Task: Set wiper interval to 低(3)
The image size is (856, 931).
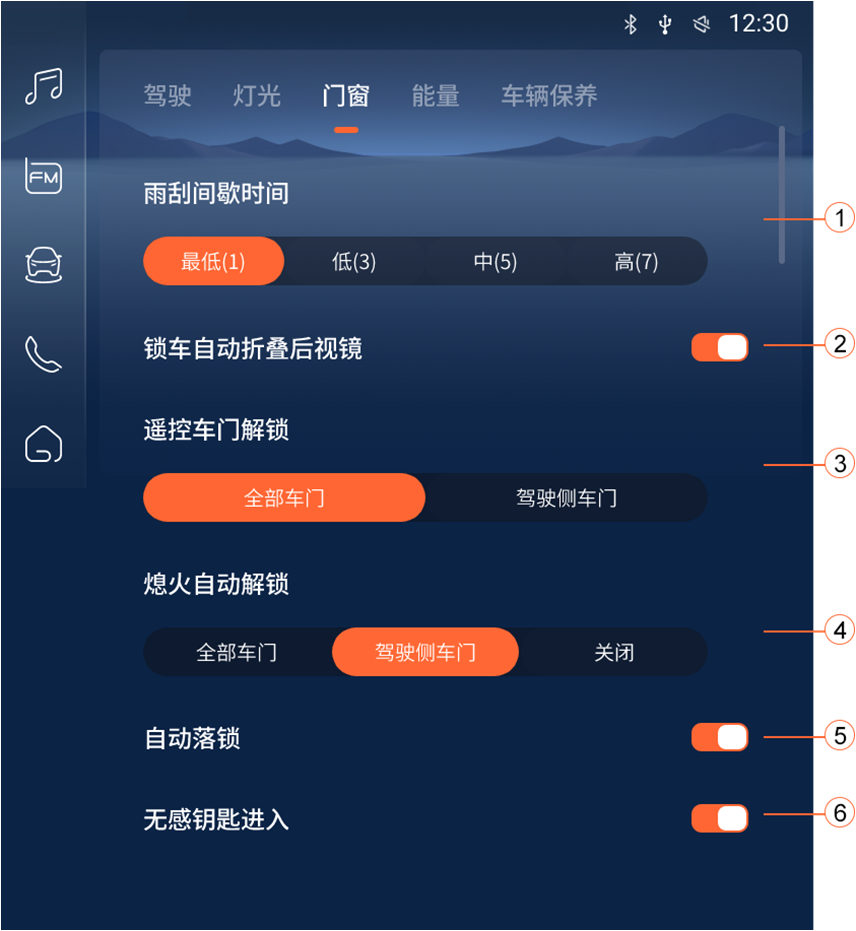Action: click(x=354, y=262)
